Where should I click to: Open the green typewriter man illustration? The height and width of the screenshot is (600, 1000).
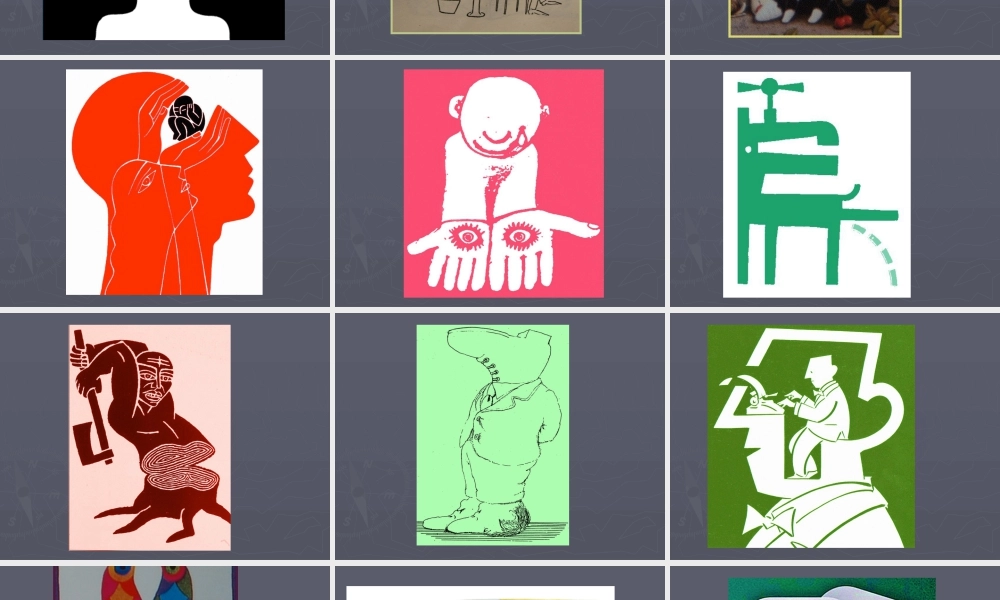tap(810, 436)
